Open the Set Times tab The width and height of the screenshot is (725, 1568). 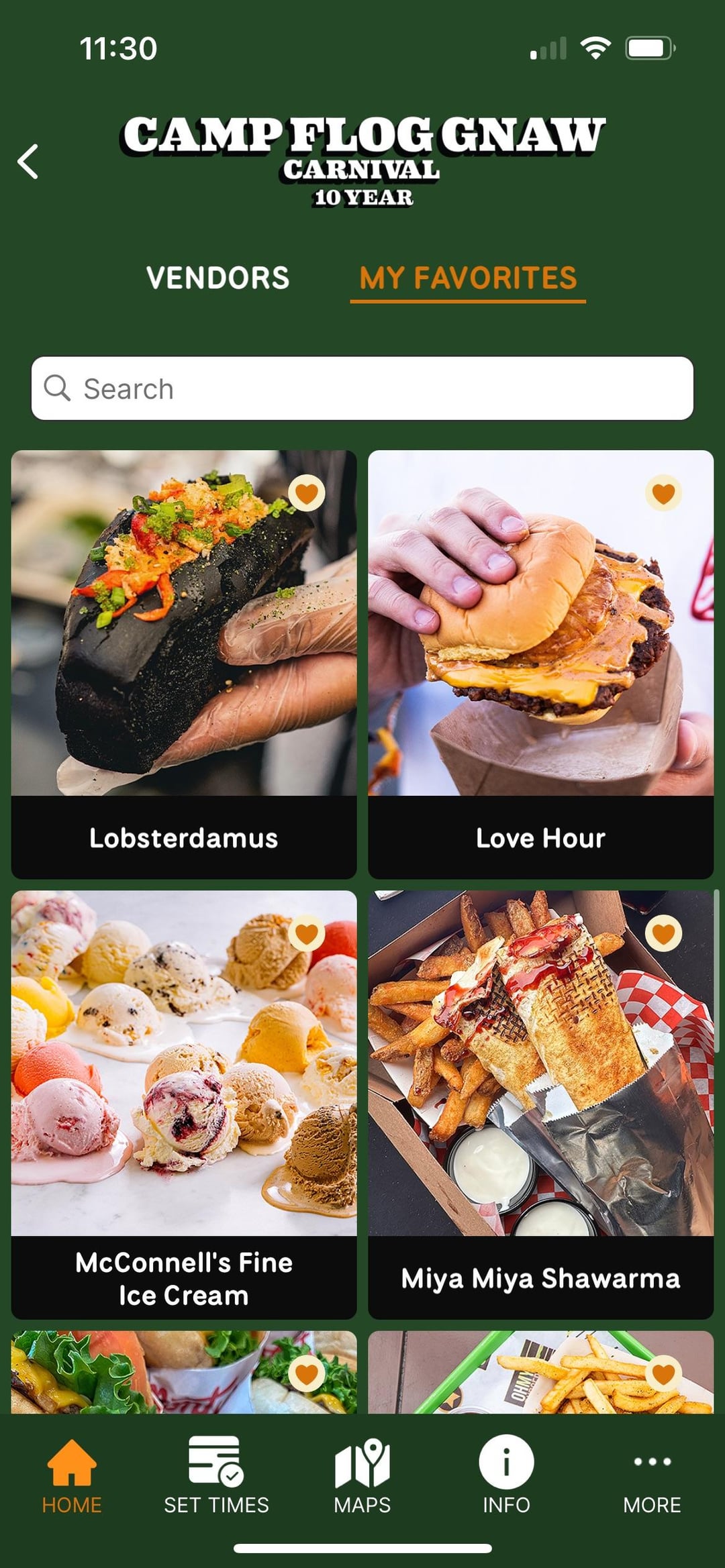[216, 1475]
